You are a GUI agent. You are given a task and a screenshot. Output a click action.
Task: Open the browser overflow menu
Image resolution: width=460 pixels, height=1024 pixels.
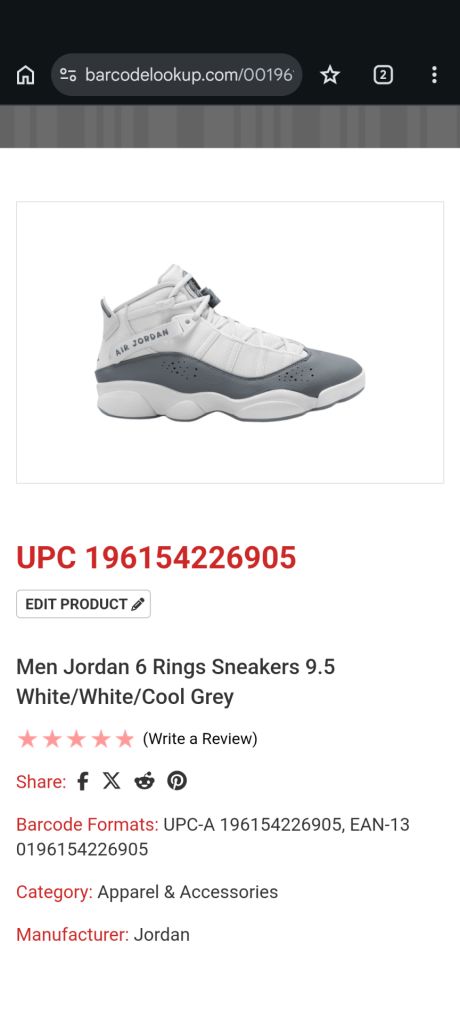tap(434, 75)
